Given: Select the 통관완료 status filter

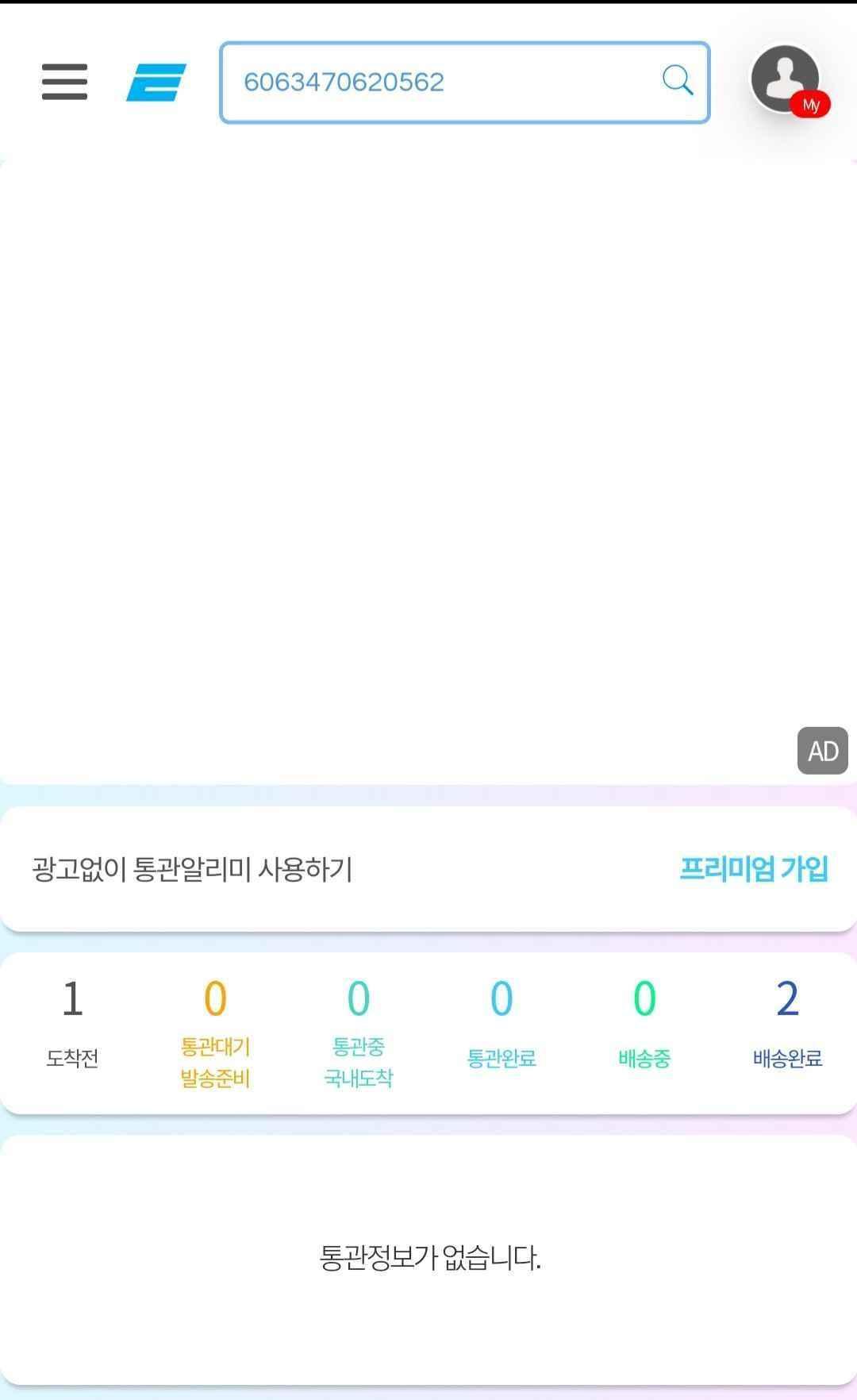Looking at the screenshot, I should point(502,1024).
